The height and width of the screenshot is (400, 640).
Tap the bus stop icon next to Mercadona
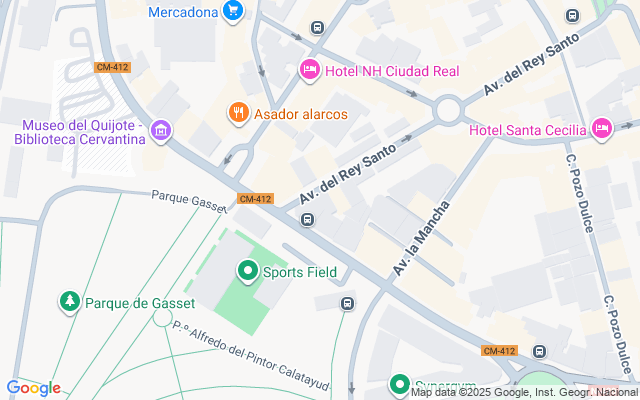click(x=317, y=28)
